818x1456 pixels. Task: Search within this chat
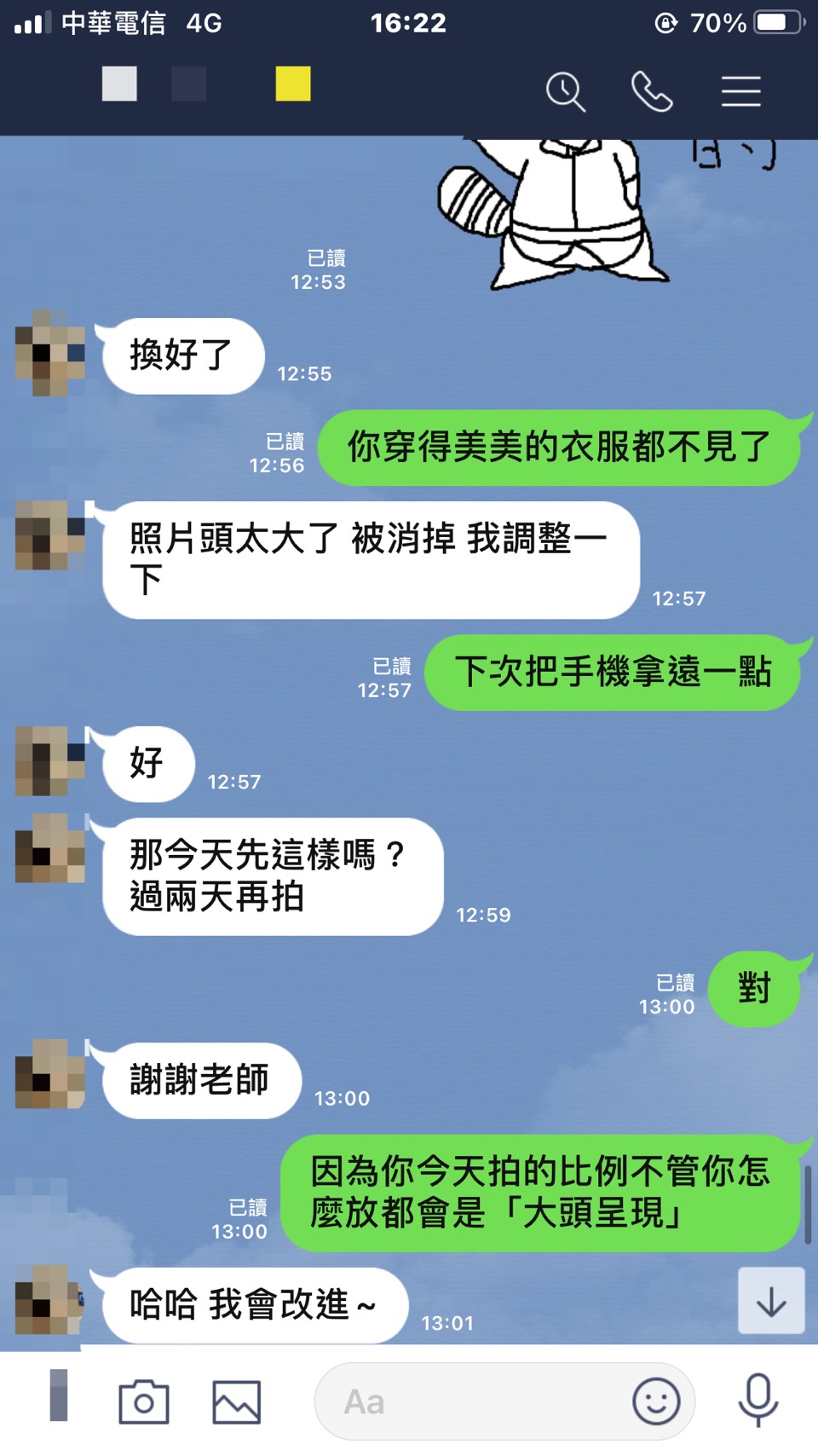tap(566, 91)
